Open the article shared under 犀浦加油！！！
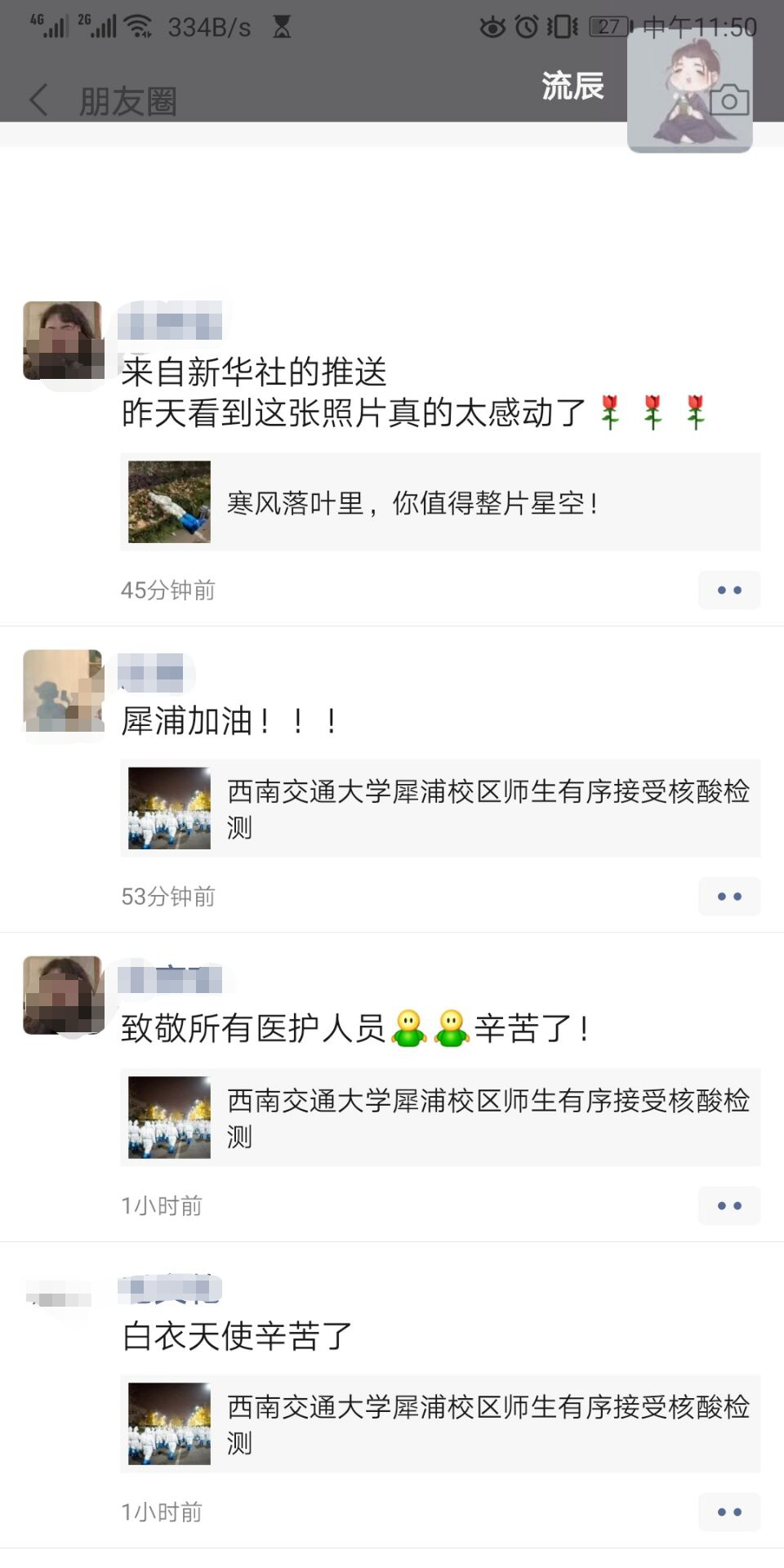 [x=440, y=808]
